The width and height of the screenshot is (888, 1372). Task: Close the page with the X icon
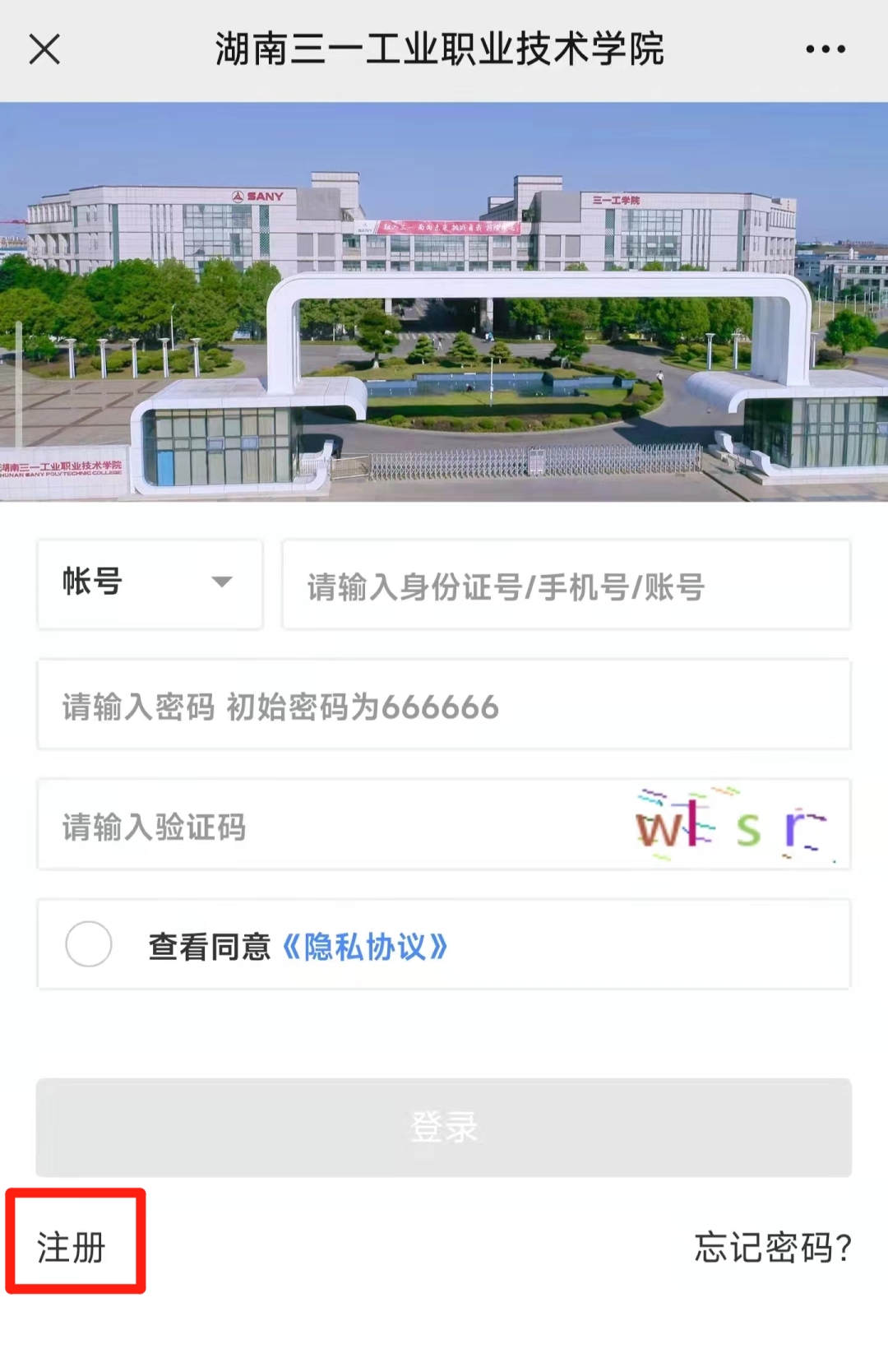coord(45,49)
